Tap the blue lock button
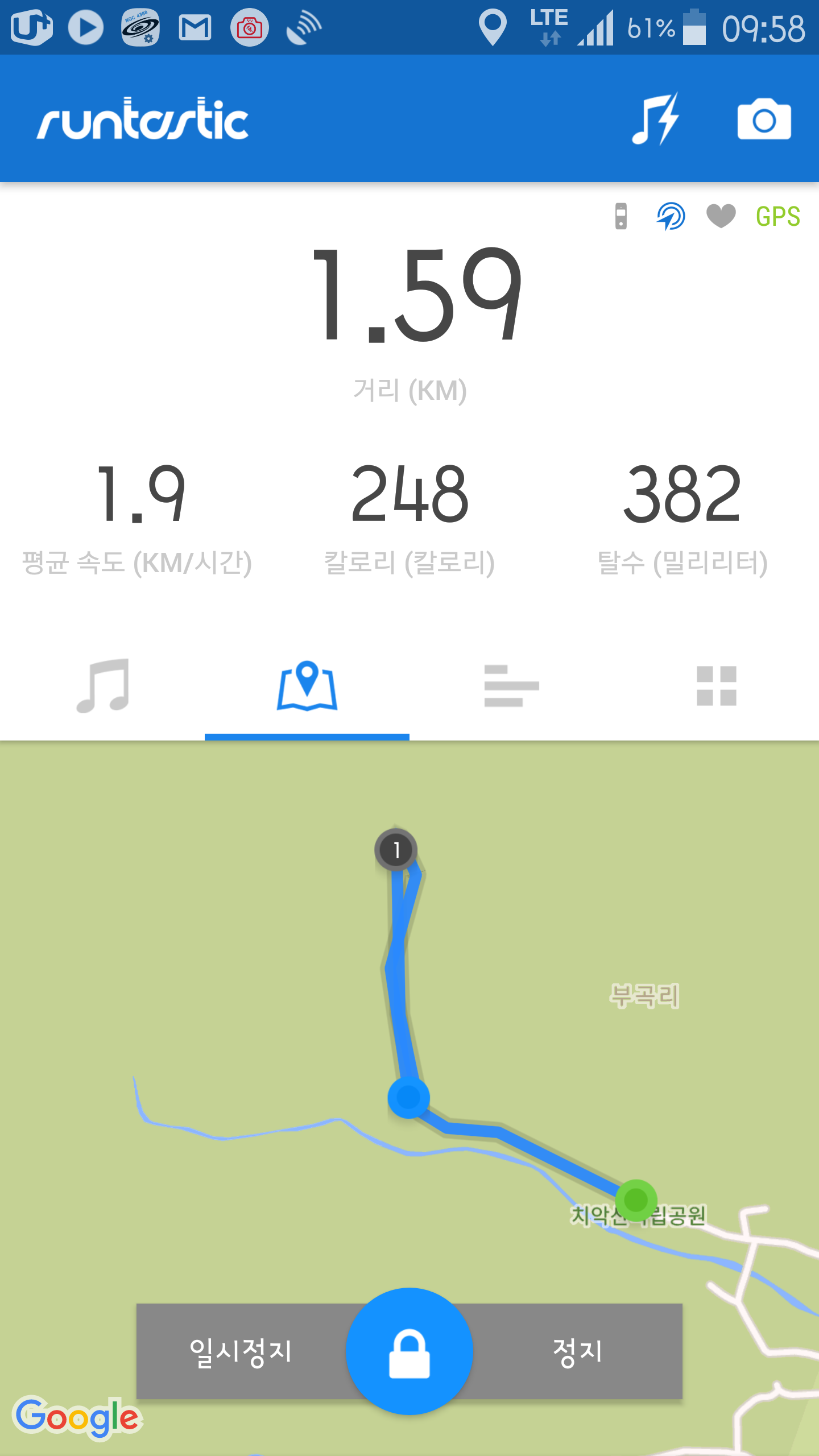819x1456 pixels. tap(409, 1351)
